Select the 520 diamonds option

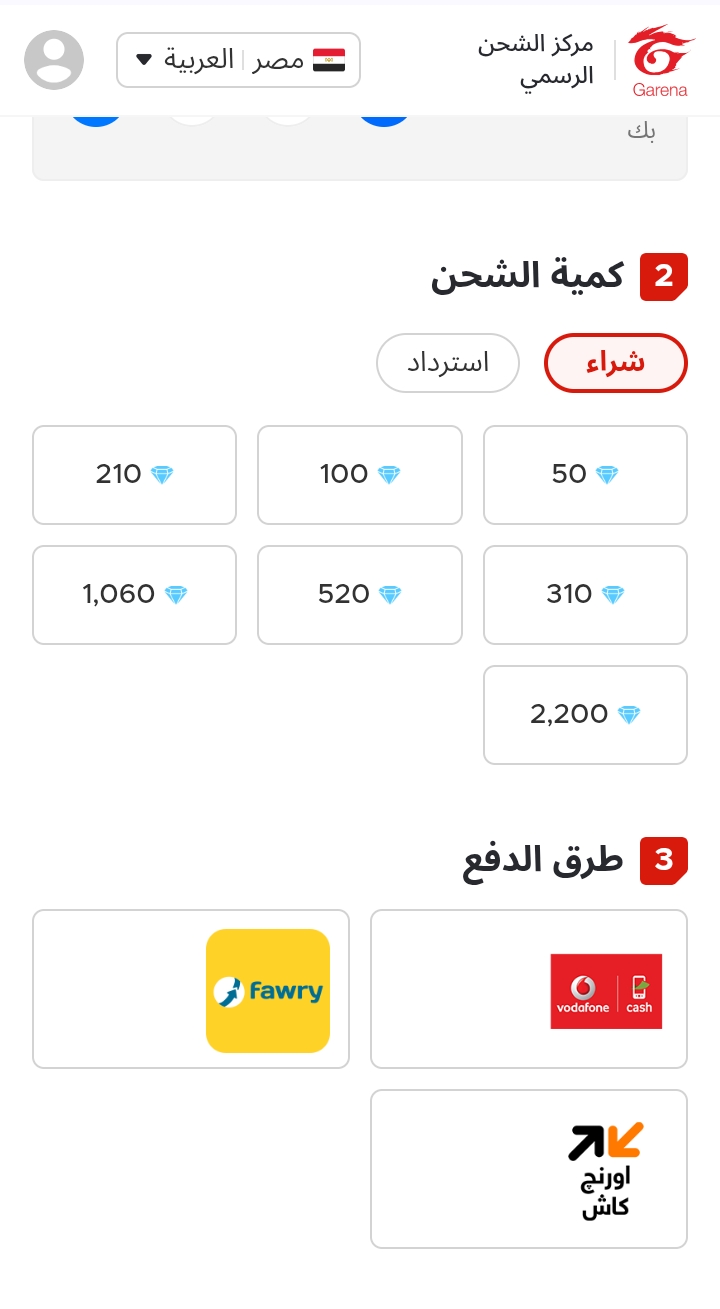[360, 595]
